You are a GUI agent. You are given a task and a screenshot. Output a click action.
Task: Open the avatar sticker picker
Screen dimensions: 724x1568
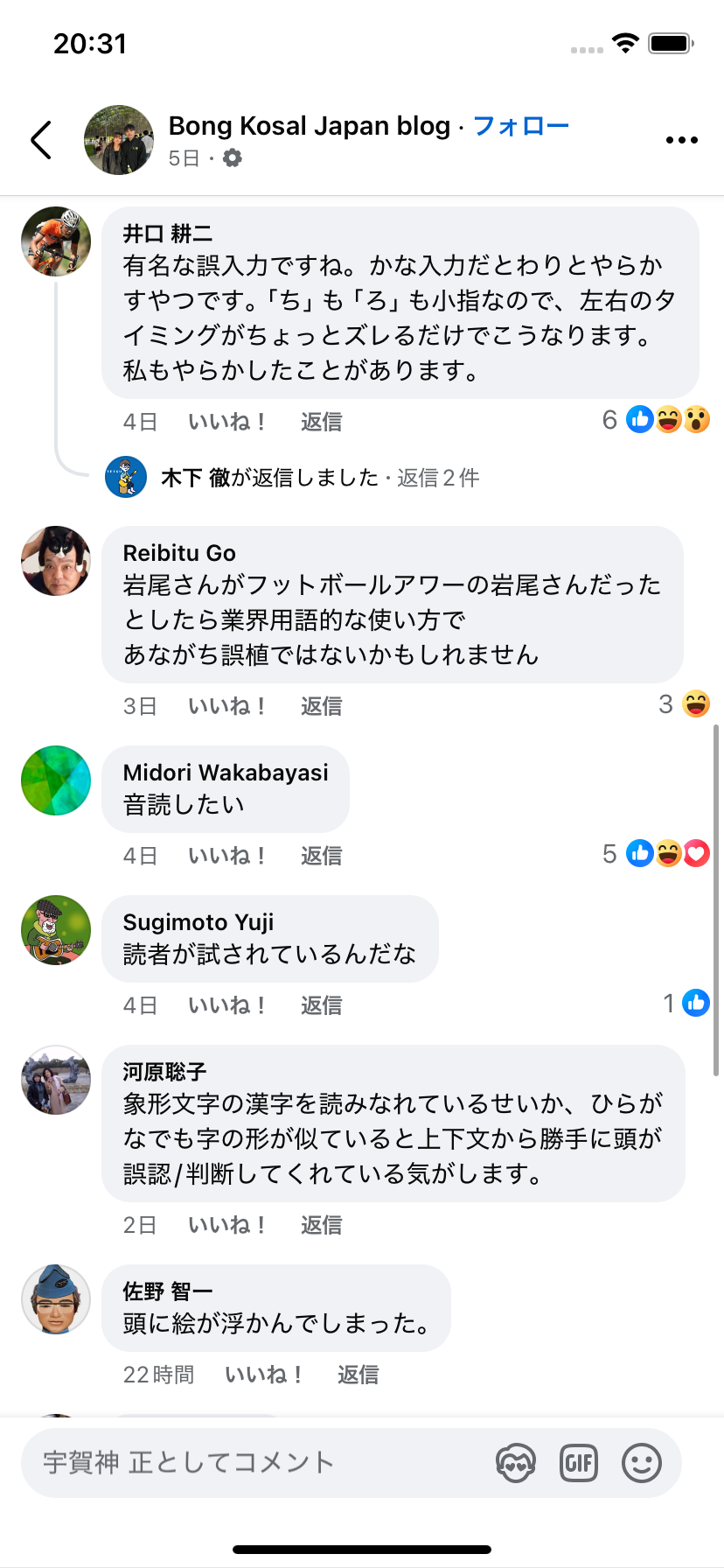[516, 1463]
